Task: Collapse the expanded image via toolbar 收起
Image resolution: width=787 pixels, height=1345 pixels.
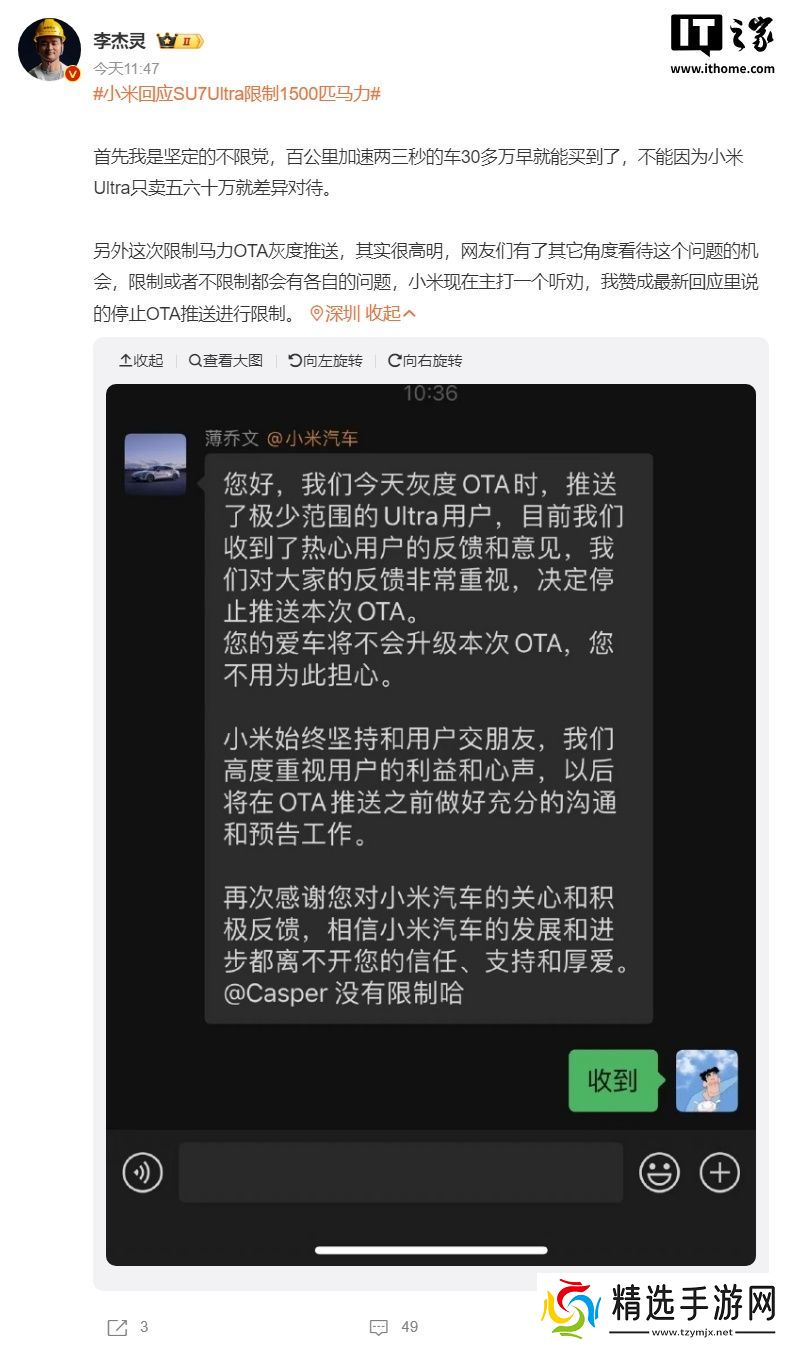Action: click(141, 360)
